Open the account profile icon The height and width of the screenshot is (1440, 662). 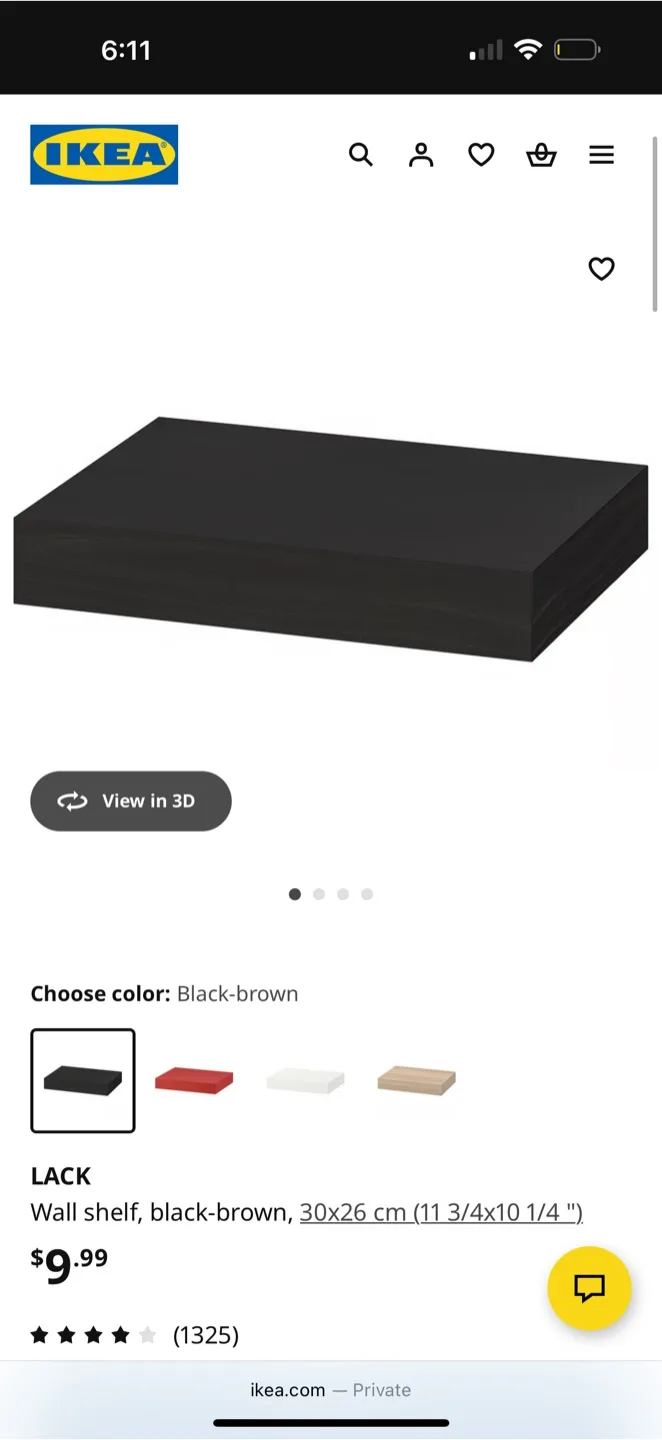point(421,155)
